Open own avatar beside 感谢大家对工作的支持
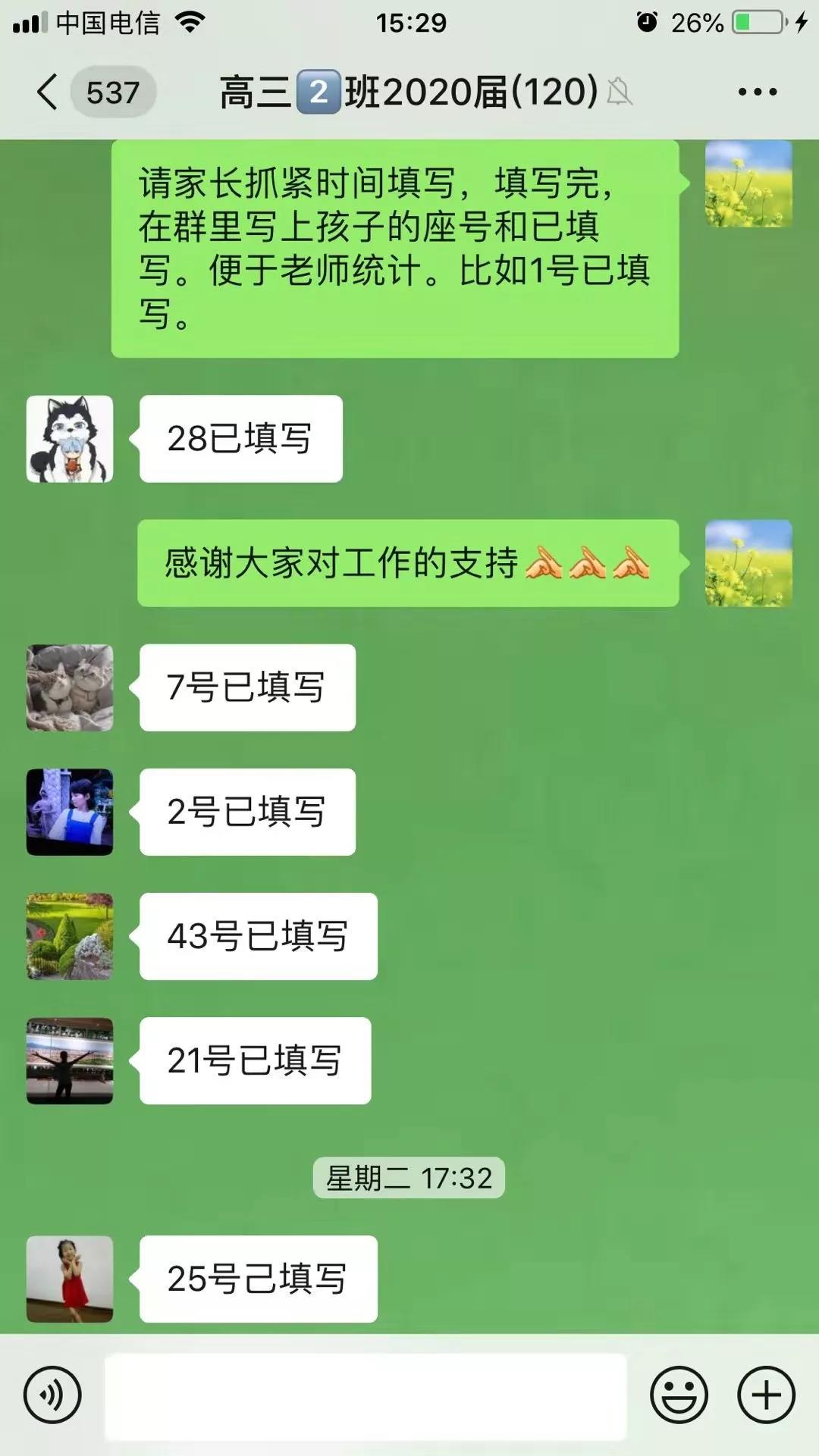 [x=748, y=563]
